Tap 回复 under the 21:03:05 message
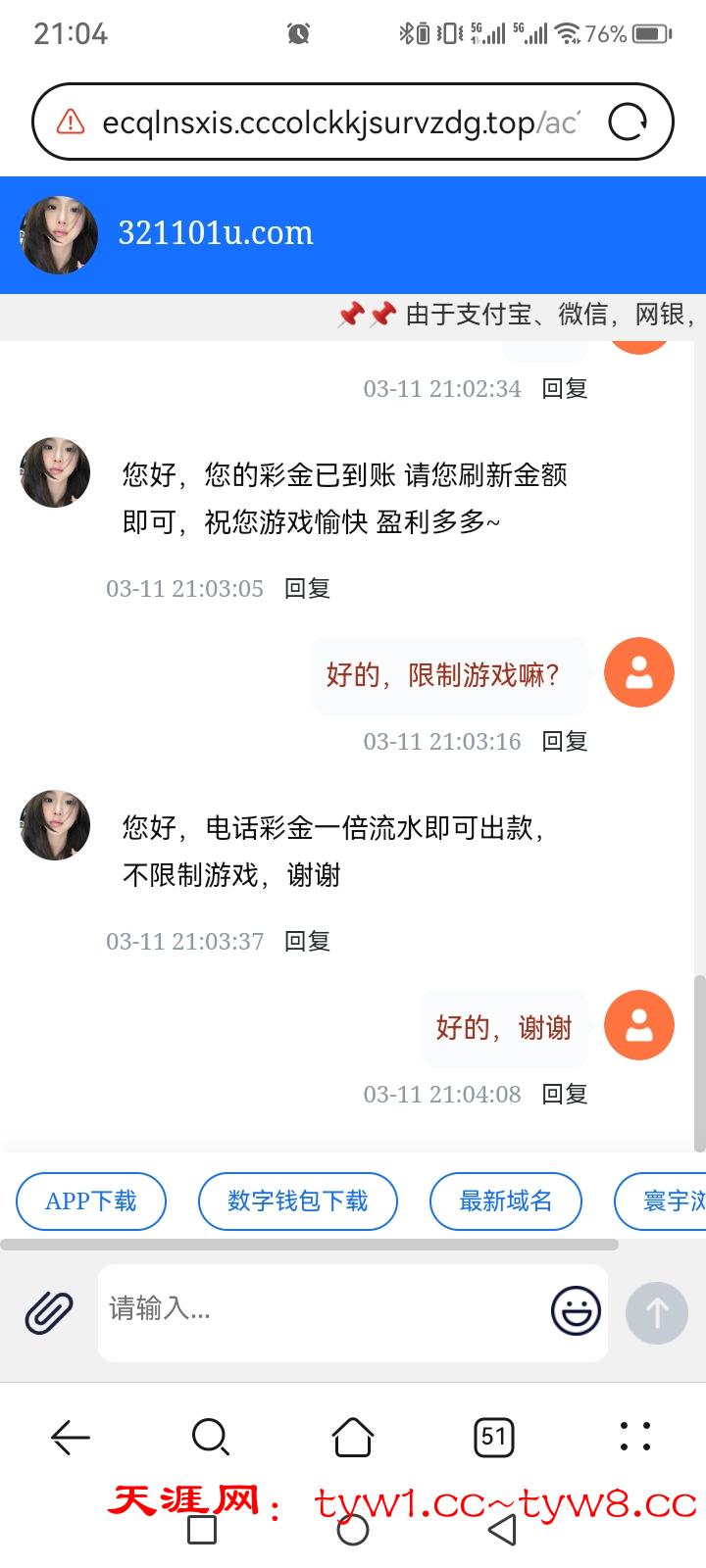The width and height of the screenshot is (706, 1568). (x=307, y=588)
